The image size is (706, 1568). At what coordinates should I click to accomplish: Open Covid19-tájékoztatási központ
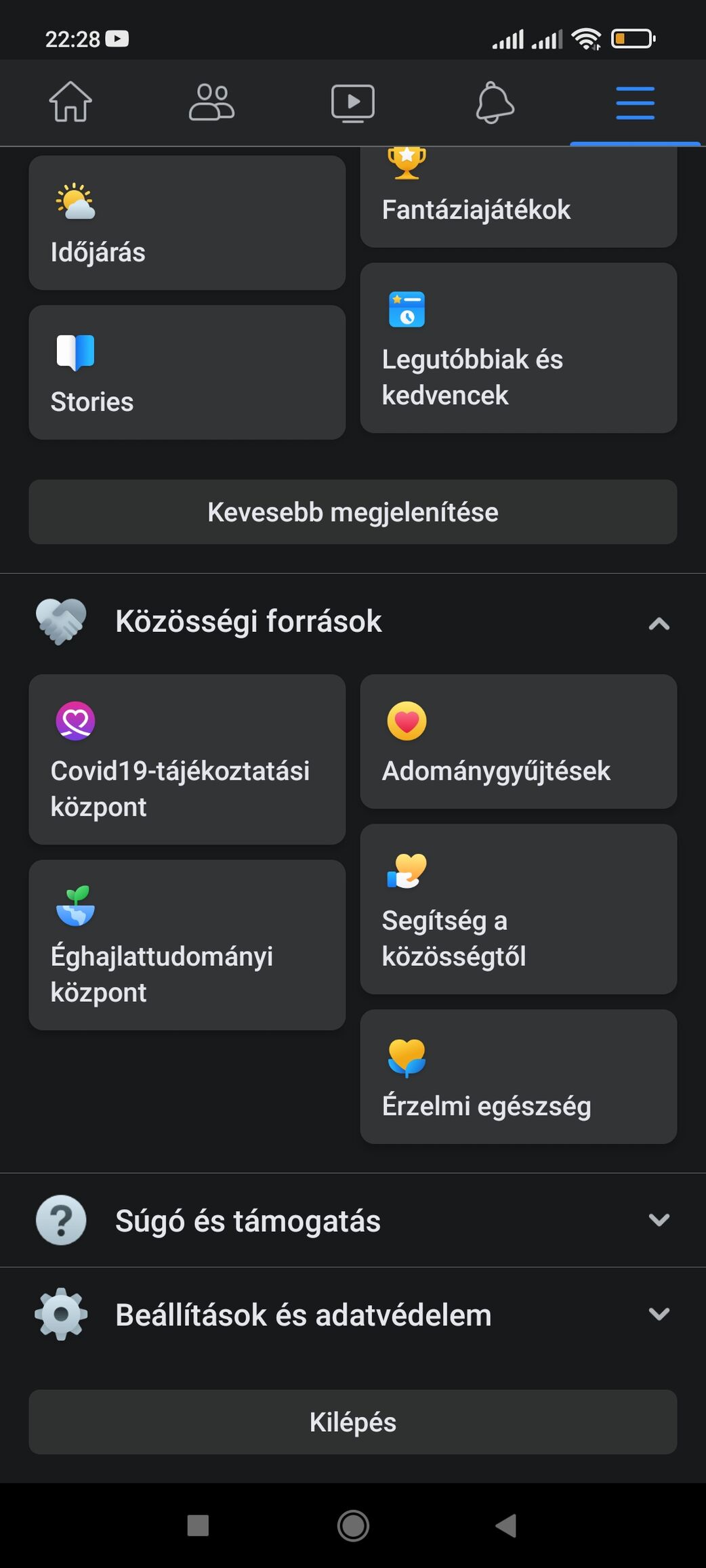187,759
